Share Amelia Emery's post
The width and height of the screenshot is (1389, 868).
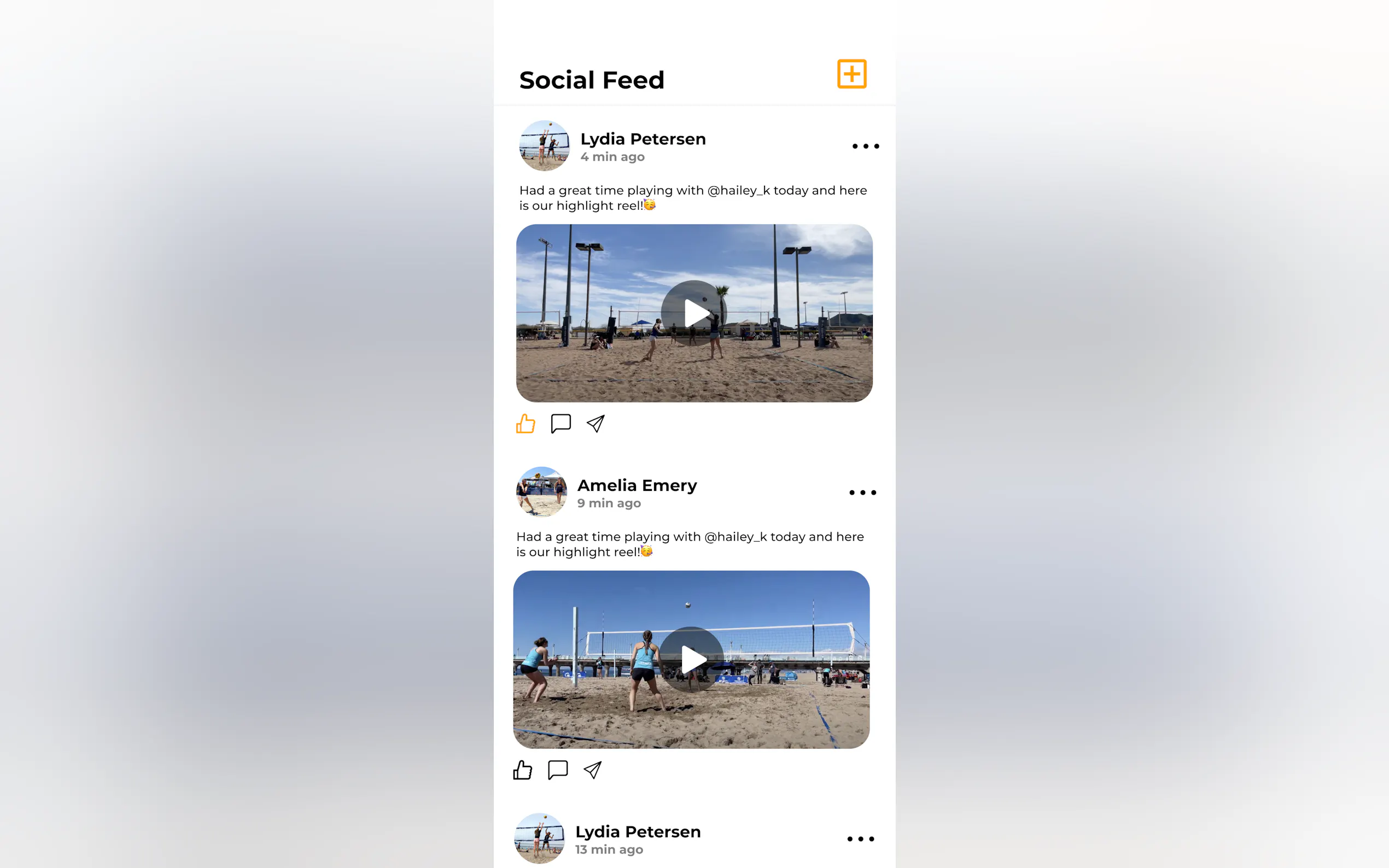pos(593,770)
